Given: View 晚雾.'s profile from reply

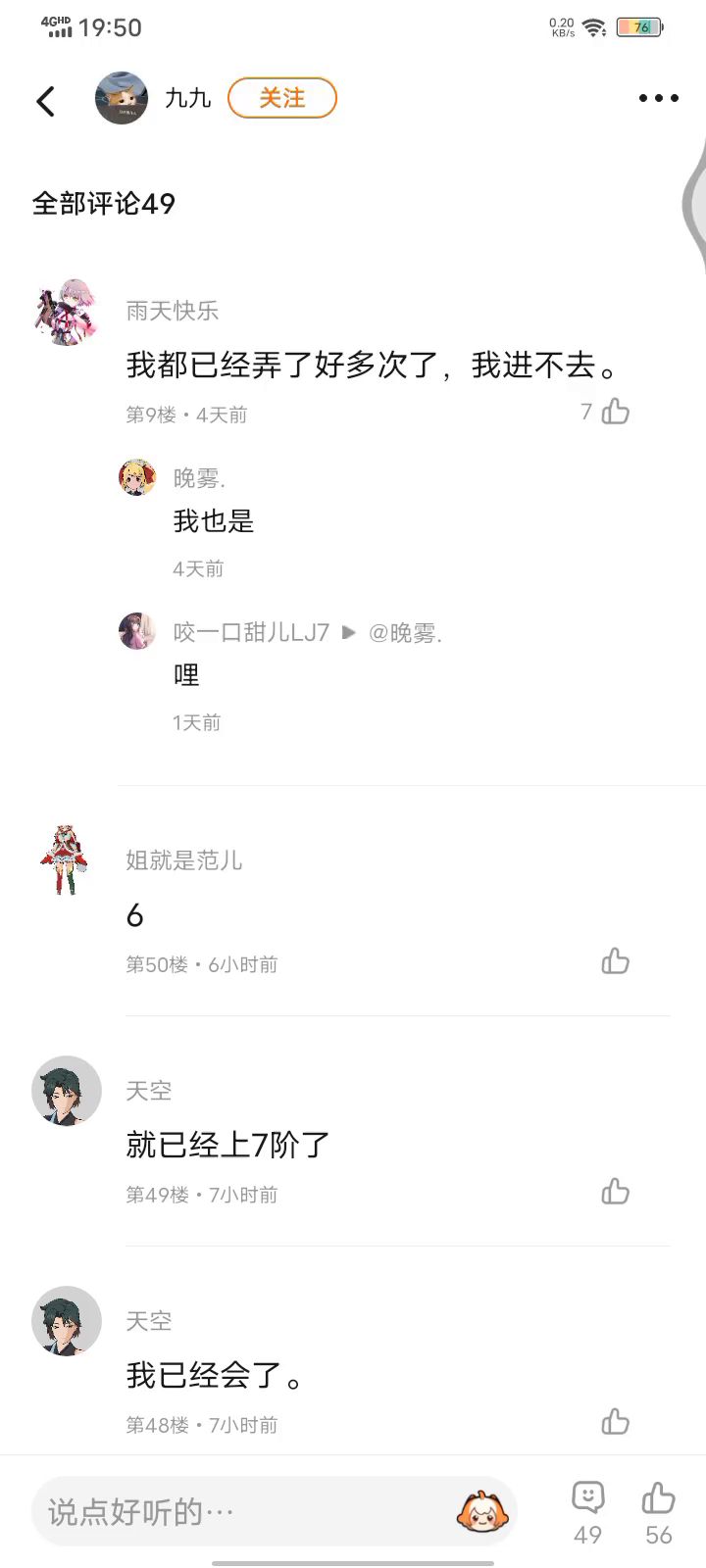Looking at the screenshot, I should [137, 477].
